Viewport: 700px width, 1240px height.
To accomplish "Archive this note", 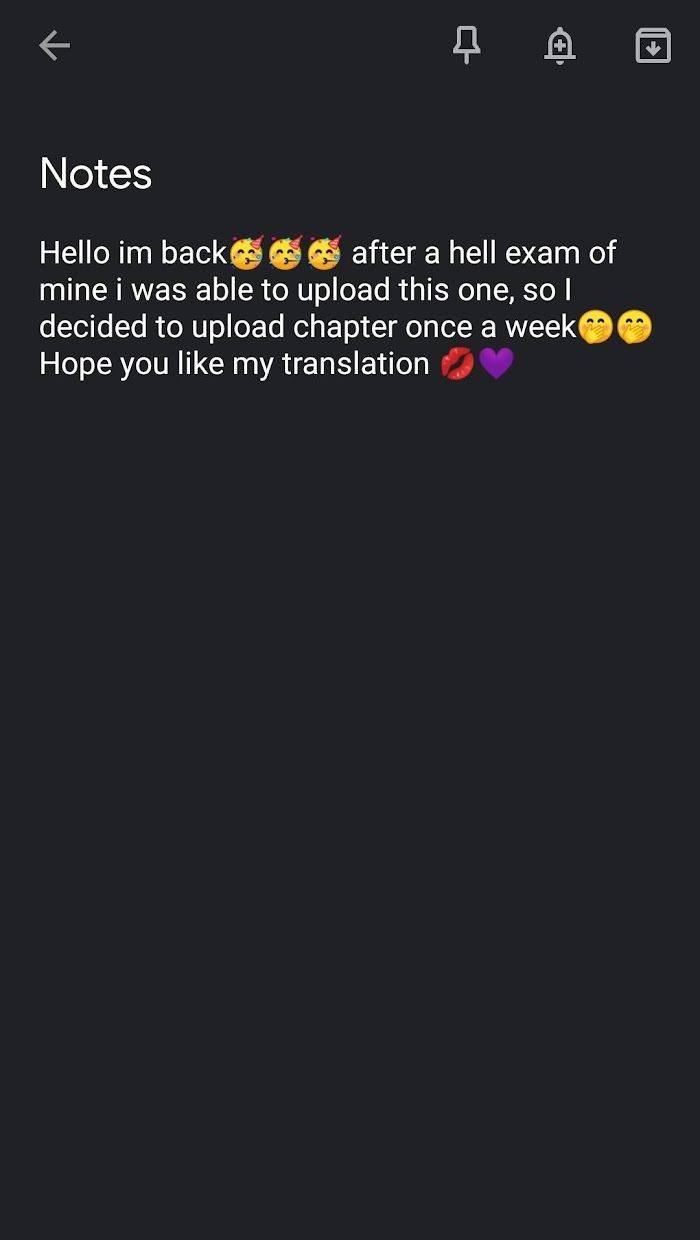I will pyautogui.click(x=653, y=45).
